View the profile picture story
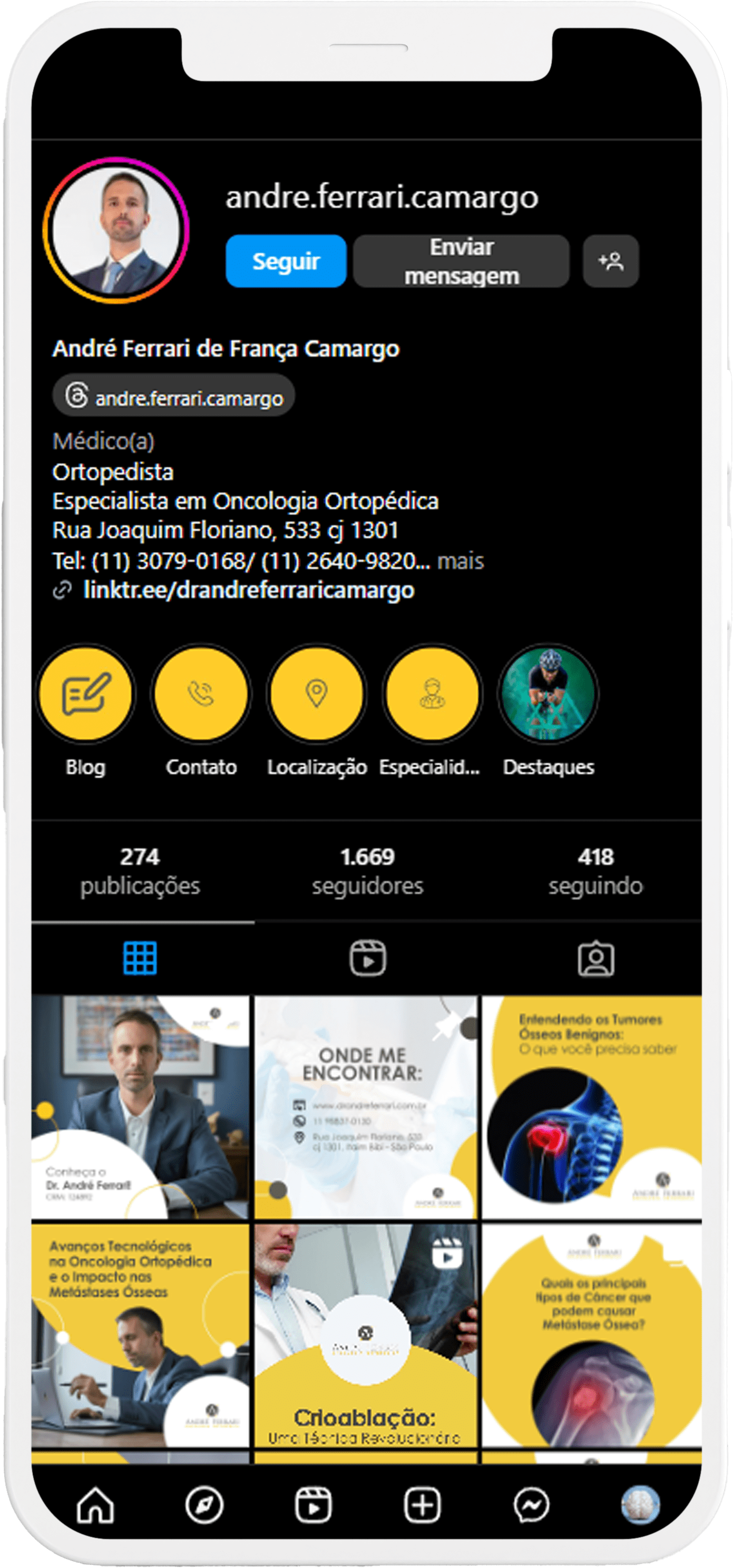This screenshot has height=1568, width=733. click(x=116, y=230)
